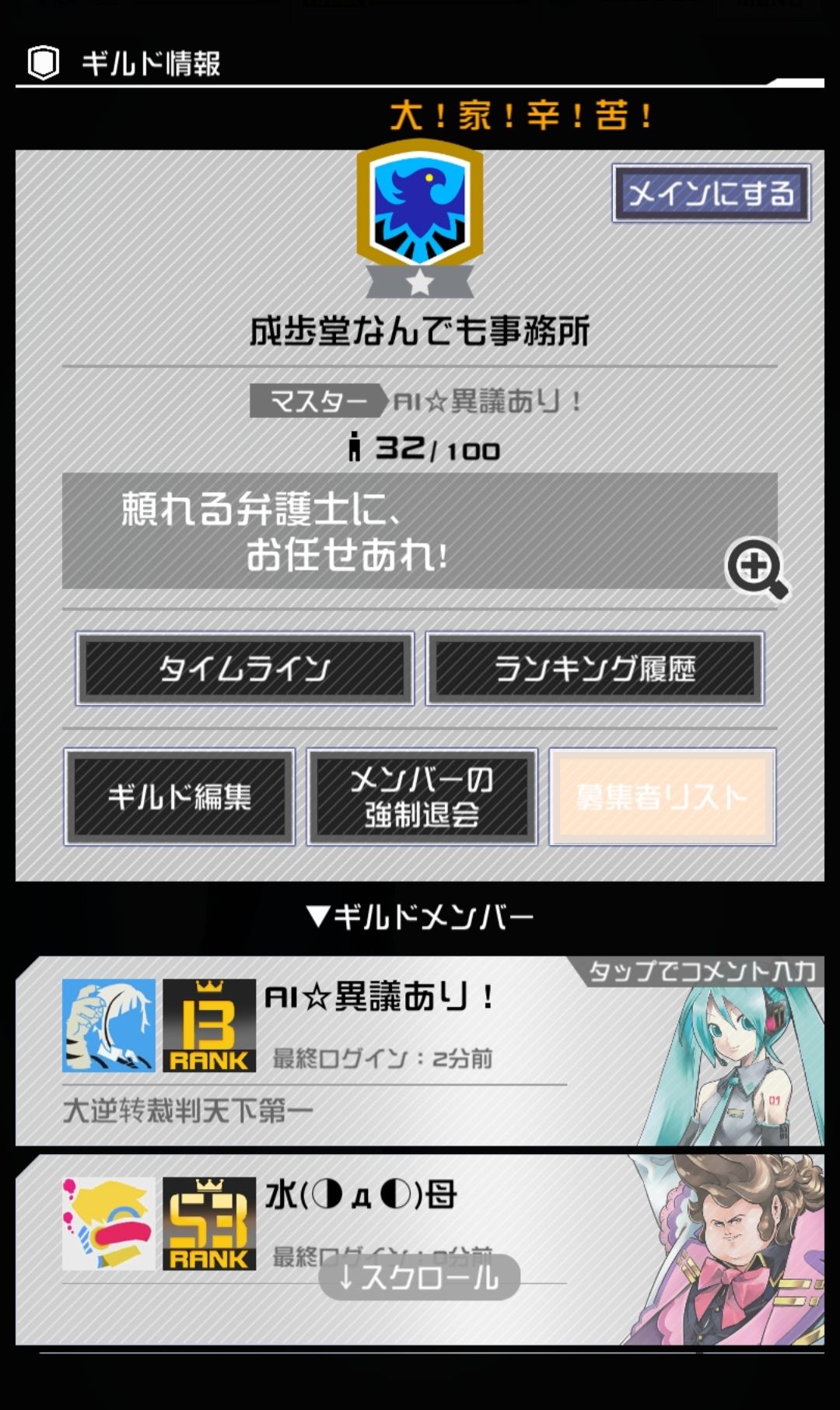
Task: Open the highlighted 募集者リスト applicant list
Action: (663, 796)
